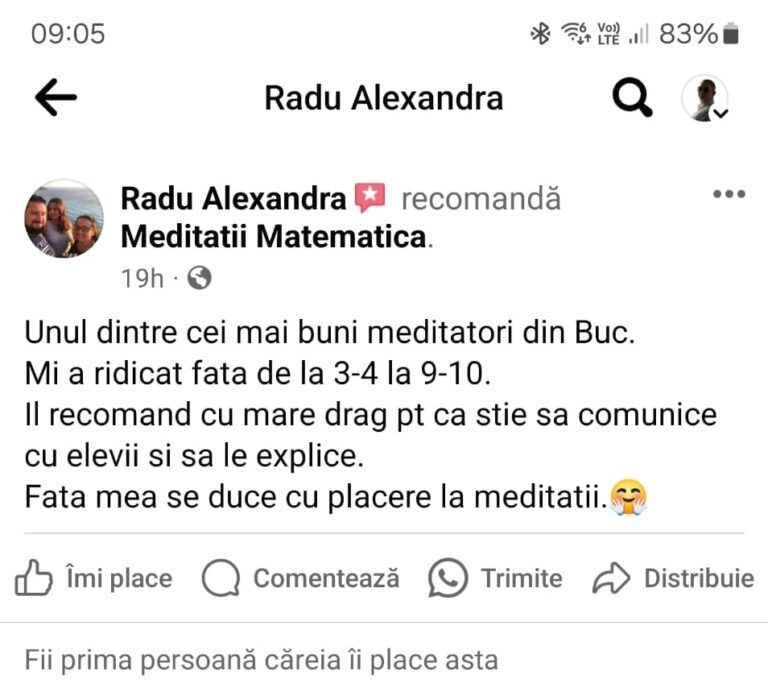The image size is (768, 700).
Task: Send the post via WhatsApp with Trimite
Action: pyautogui.click(x=496, y=578)
